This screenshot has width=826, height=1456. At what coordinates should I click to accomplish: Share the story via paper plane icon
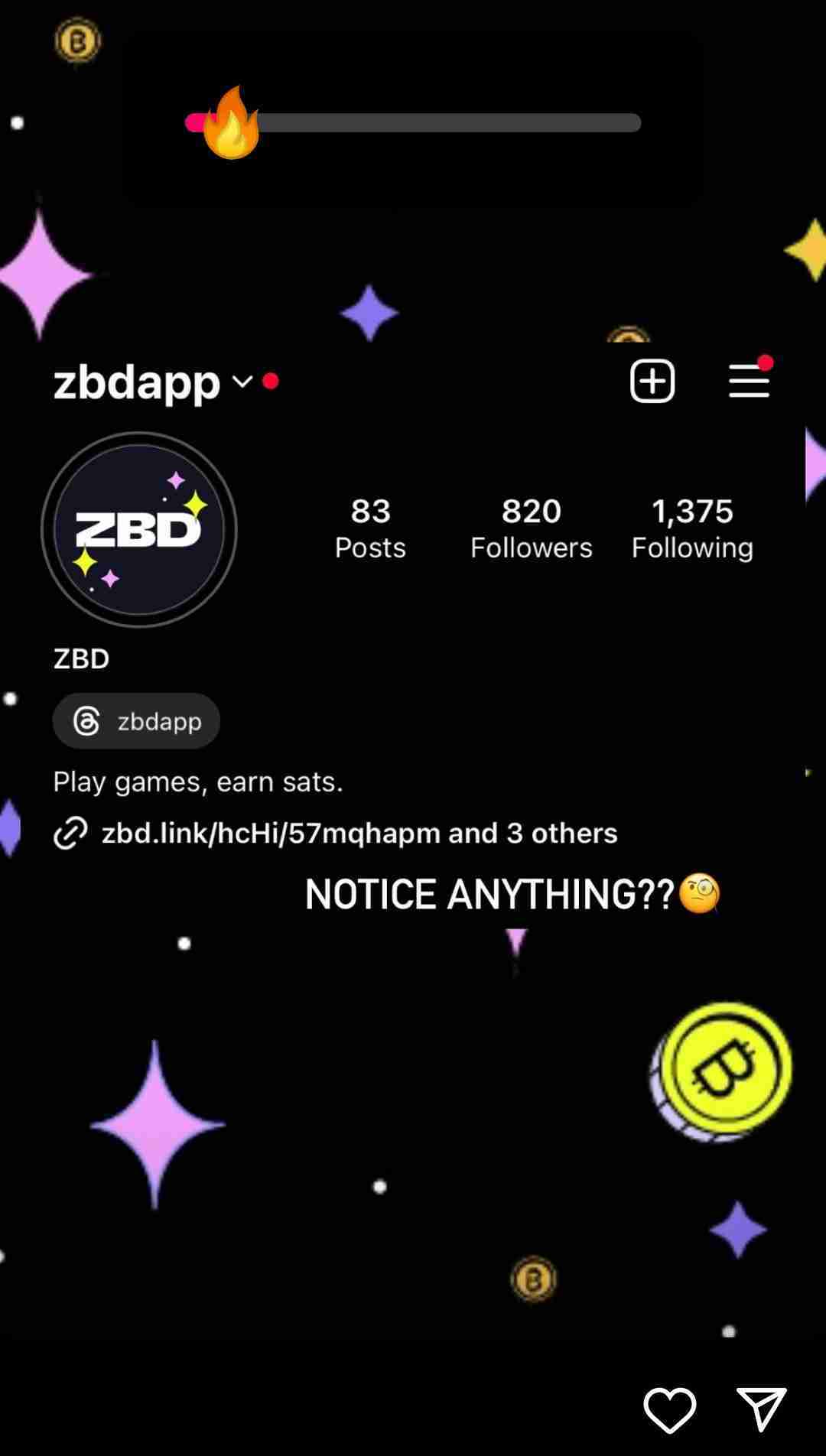click(761, 1409)
